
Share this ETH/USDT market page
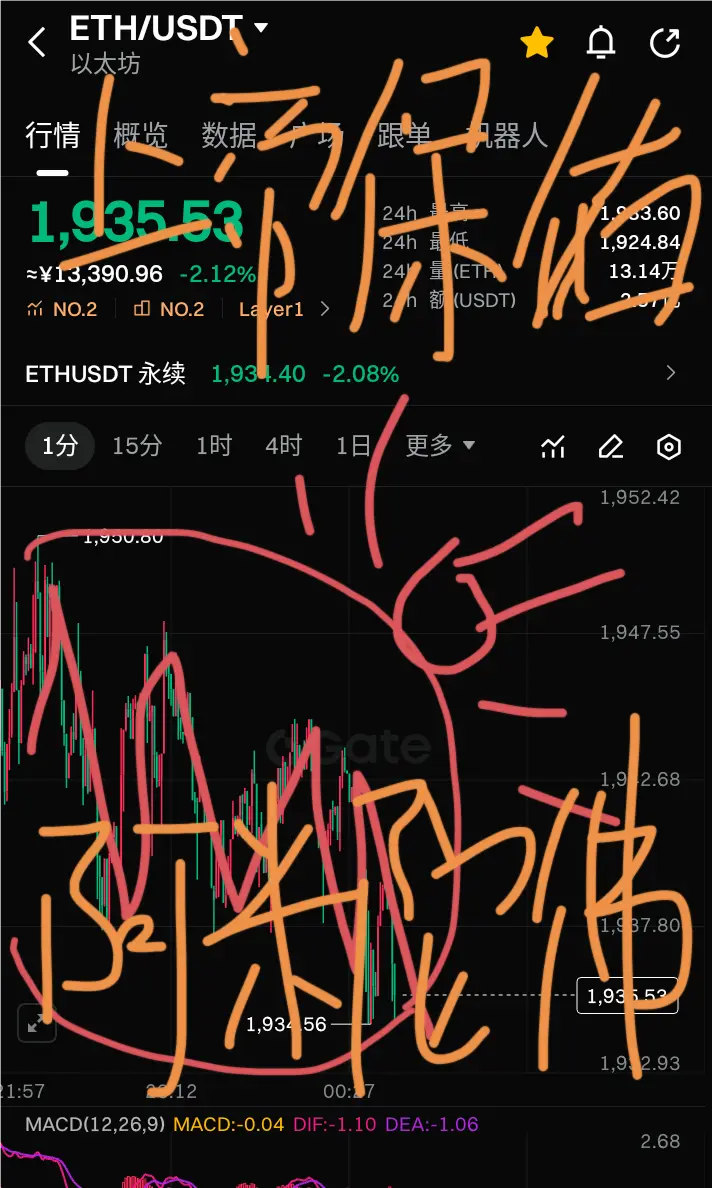tap(665, 43)
